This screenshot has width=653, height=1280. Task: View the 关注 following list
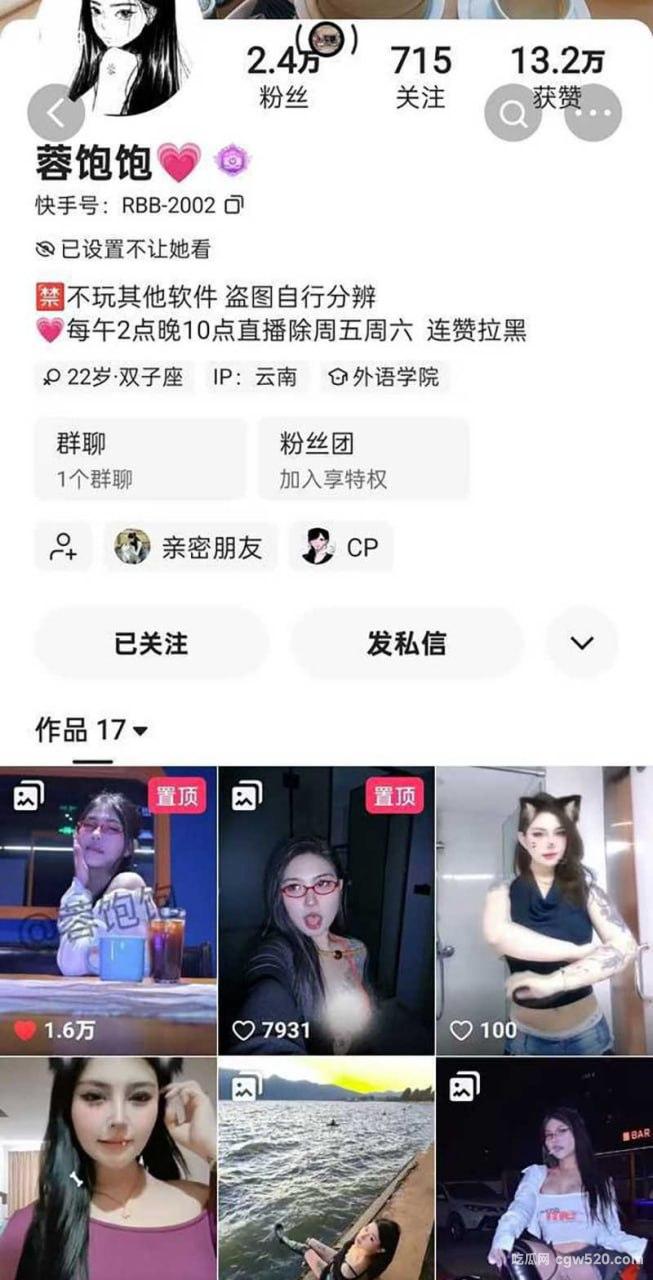click(x=421, y=76)
